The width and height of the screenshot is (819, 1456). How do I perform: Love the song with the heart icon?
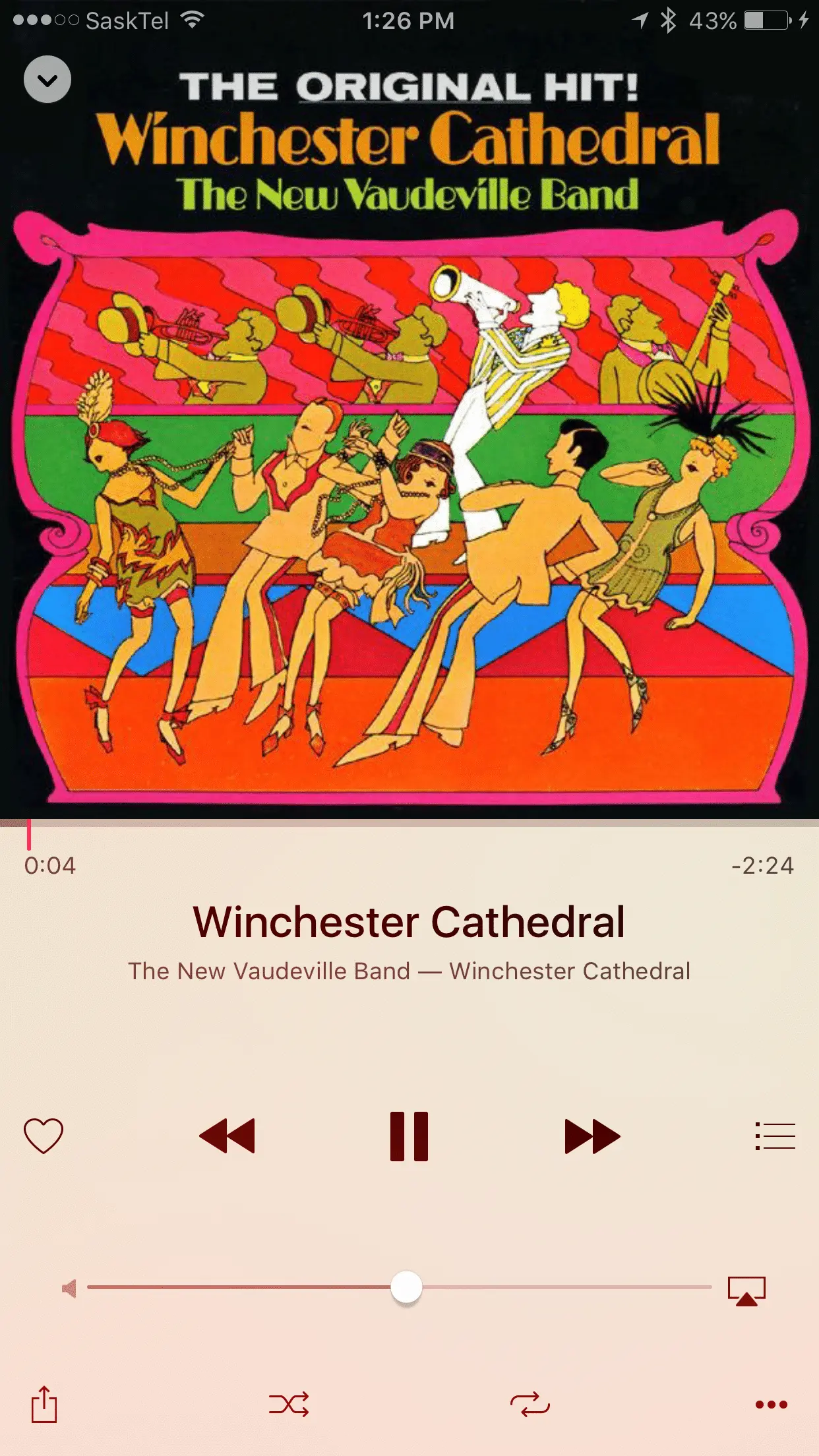[44, 1136]
